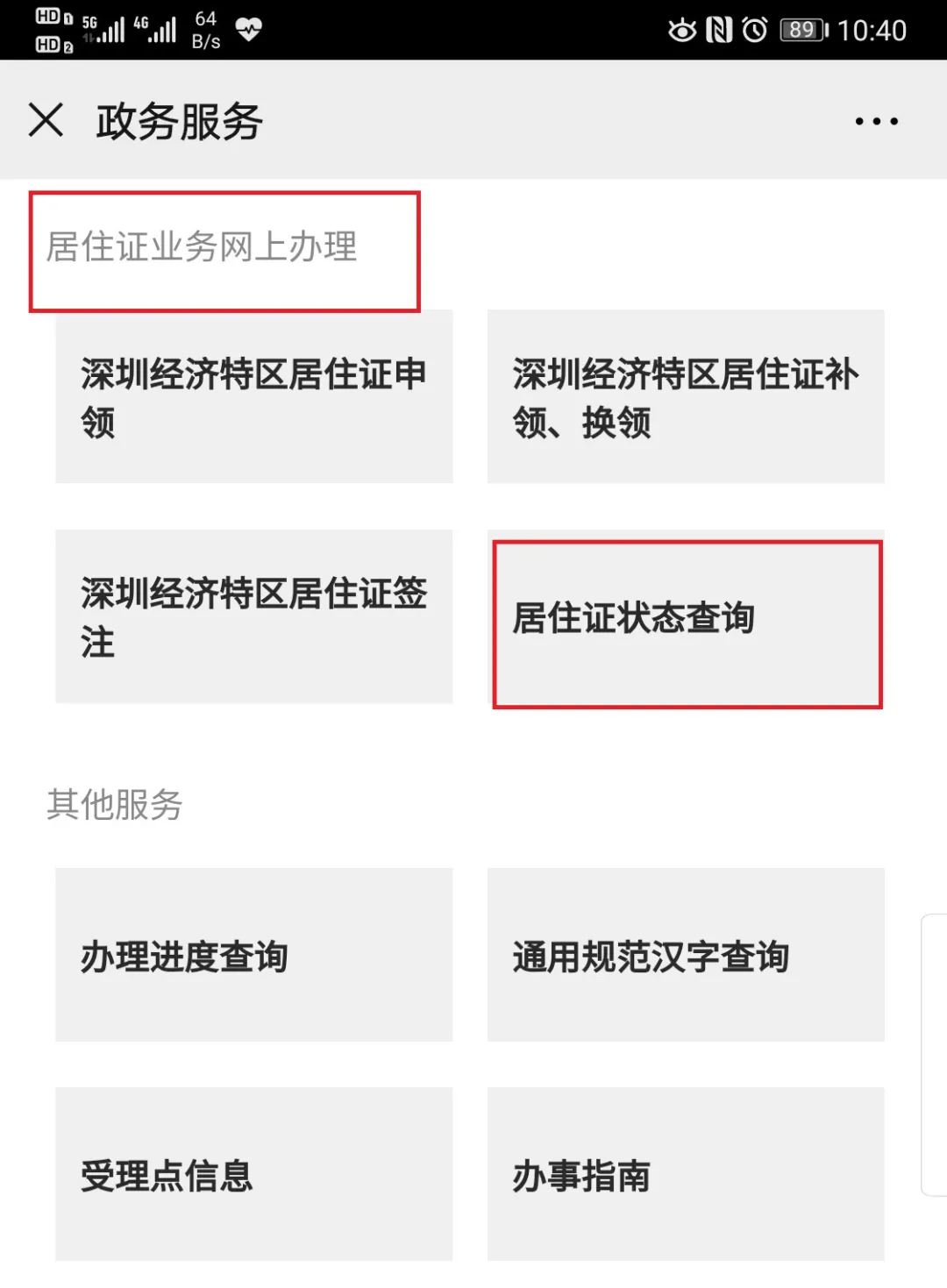Close the 政务服务 page

46,120
